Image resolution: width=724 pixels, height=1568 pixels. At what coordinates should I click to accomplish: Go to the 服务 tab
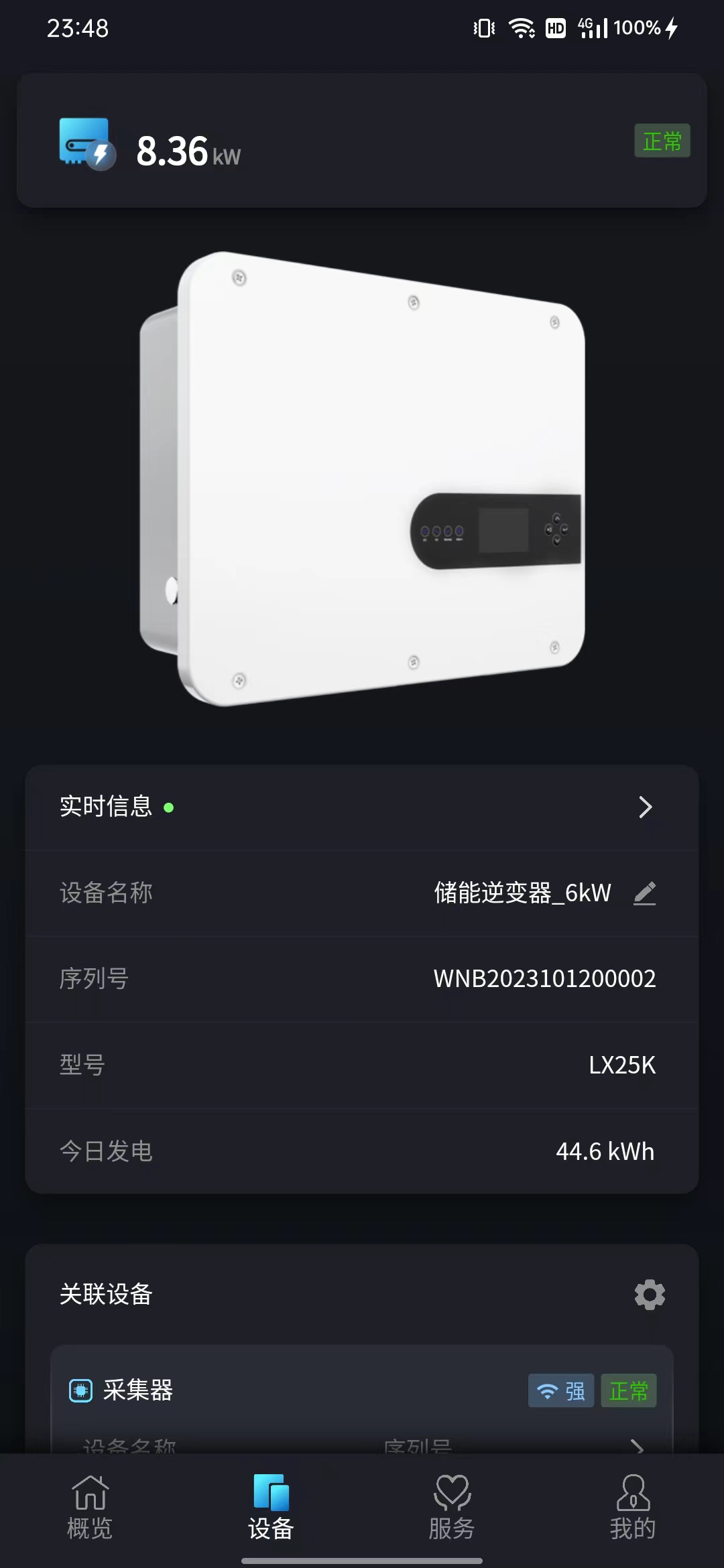(x=452, y=1508)
